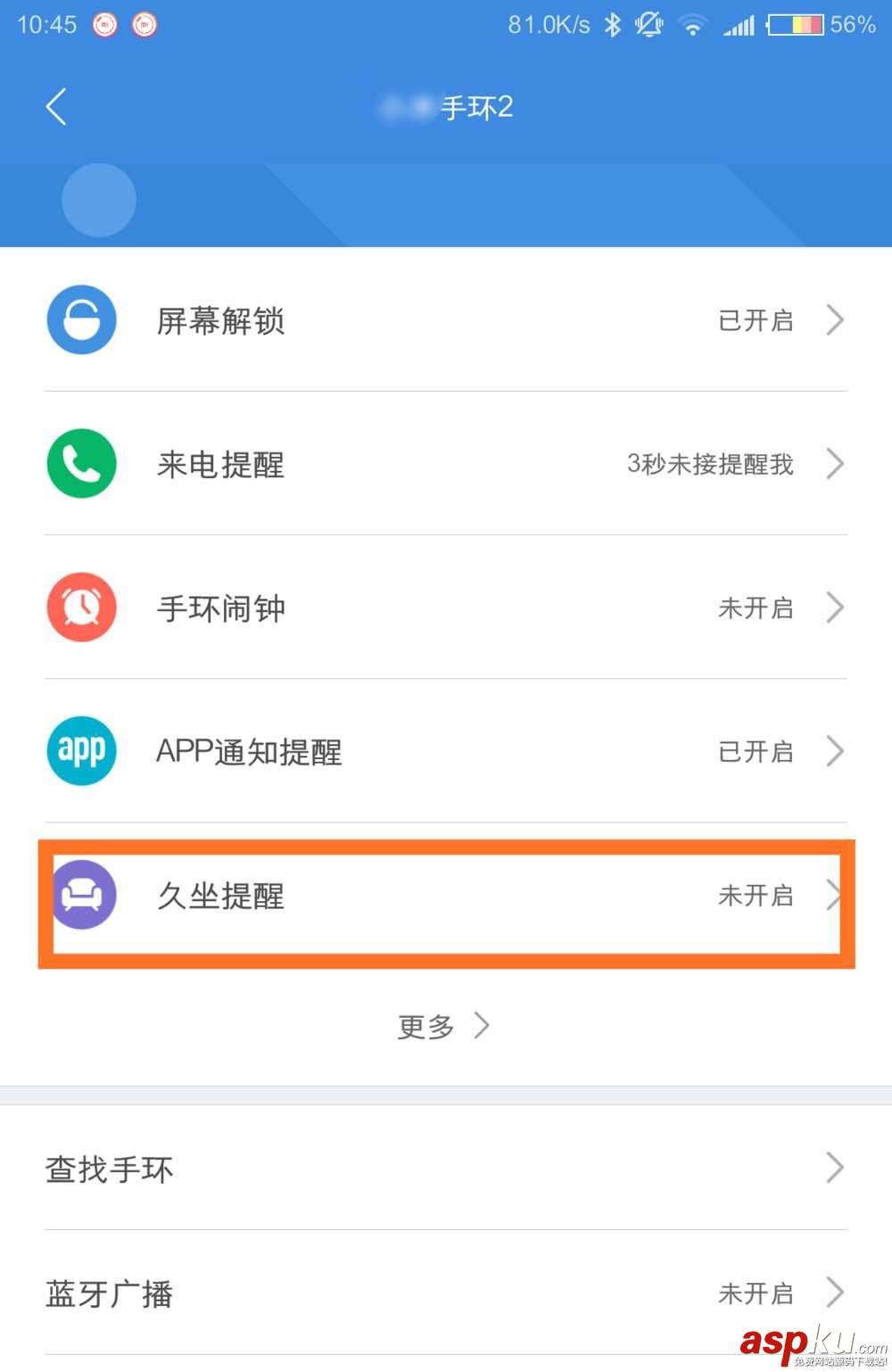Open 屏幕解锁 settings via its chevron
Viewport: 892px width, 1372px height.
[x=835, y=320]
